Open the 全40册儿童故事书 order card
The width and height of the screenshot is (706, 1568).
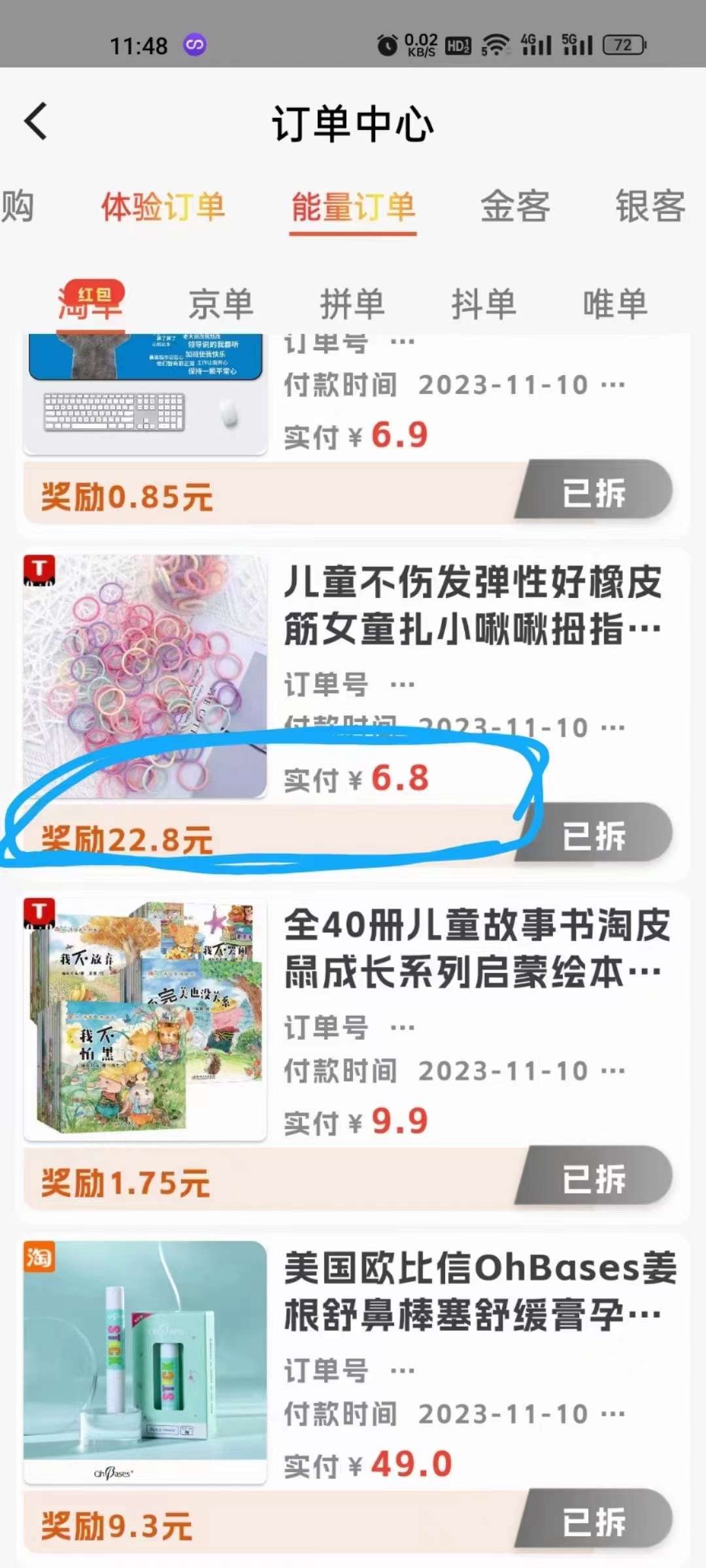353,1056
